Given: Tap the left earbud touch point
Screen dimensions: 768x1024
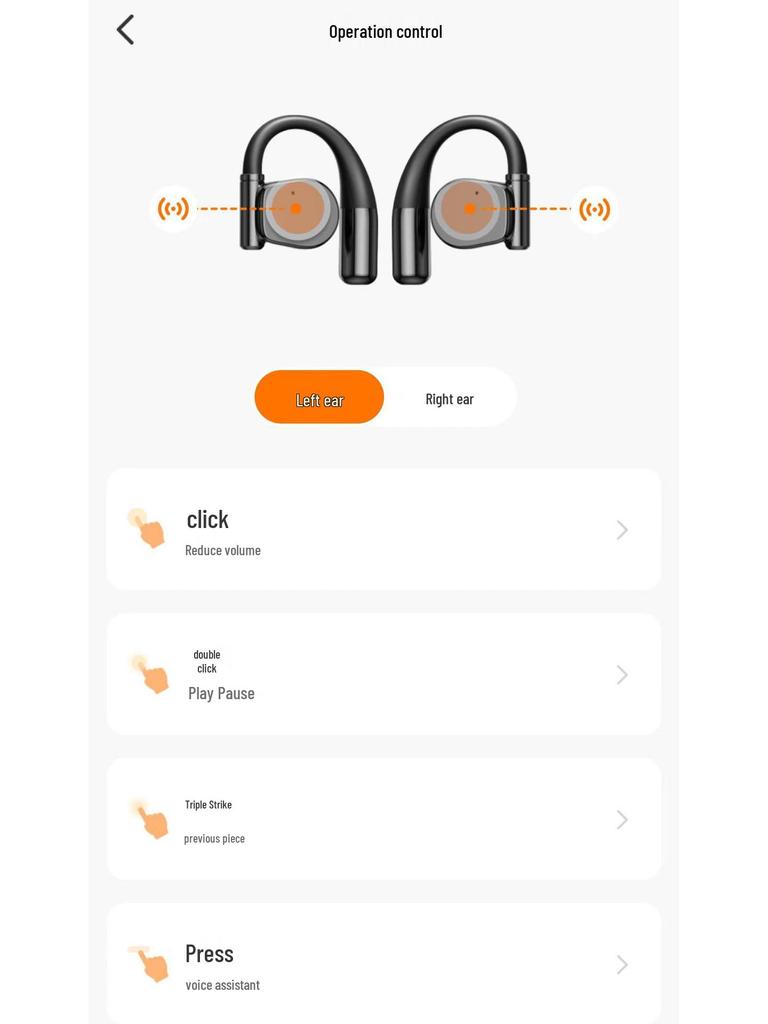Looking at the screenshot, I should [295, 208].
